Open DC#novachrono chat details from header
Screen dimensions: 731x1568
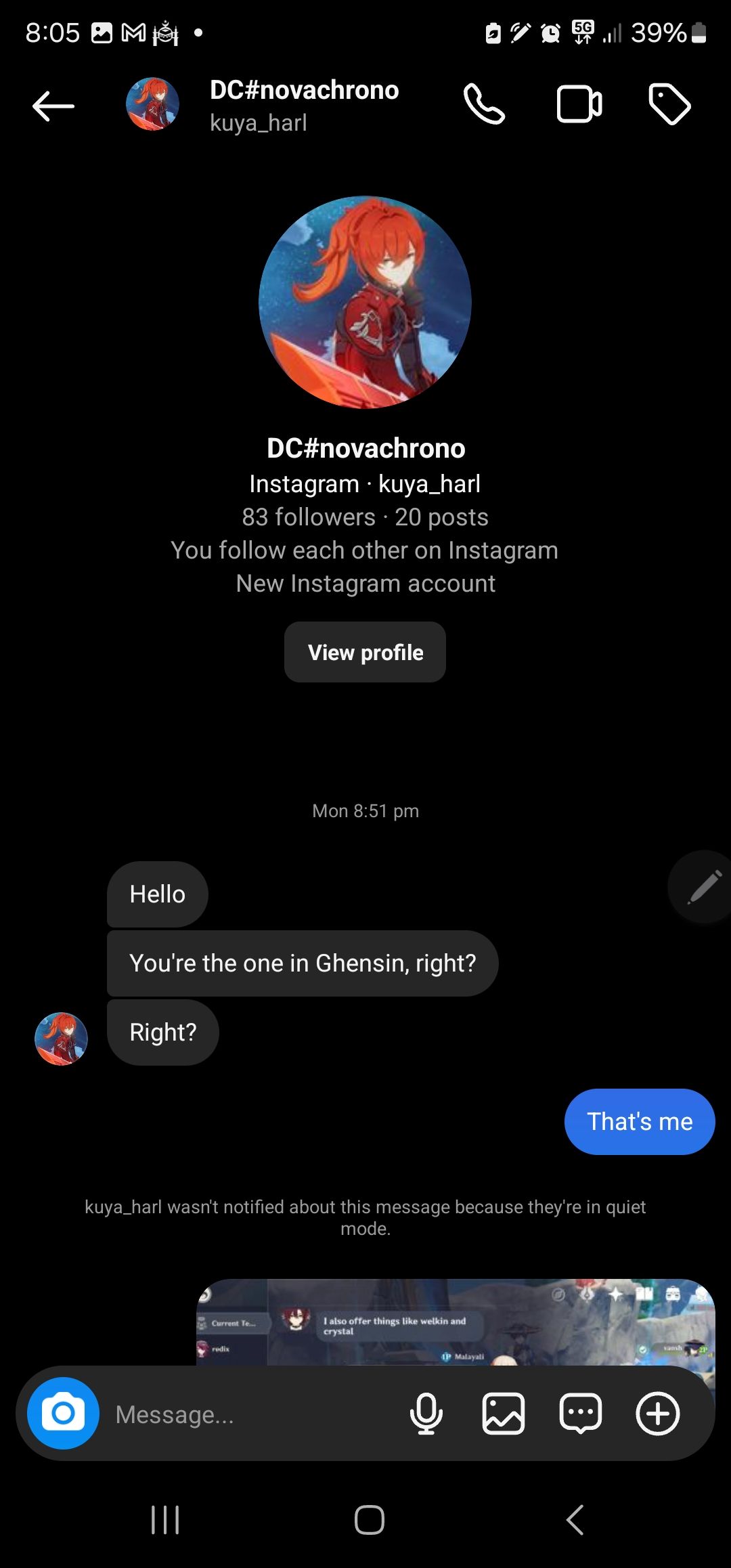tap(304, 105)
